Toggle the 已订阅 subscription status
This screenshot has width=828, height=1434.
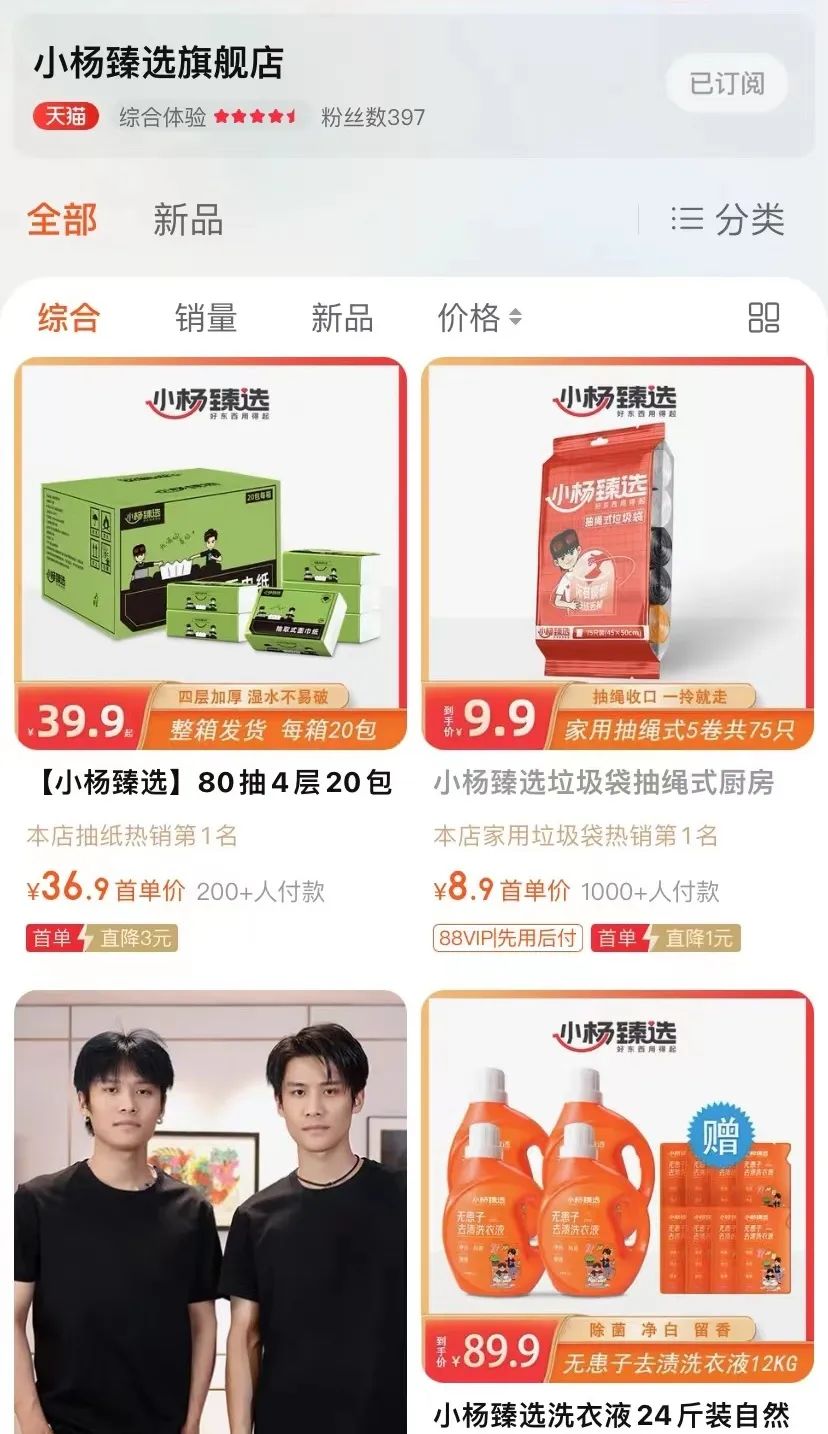[x=726, y=84]
